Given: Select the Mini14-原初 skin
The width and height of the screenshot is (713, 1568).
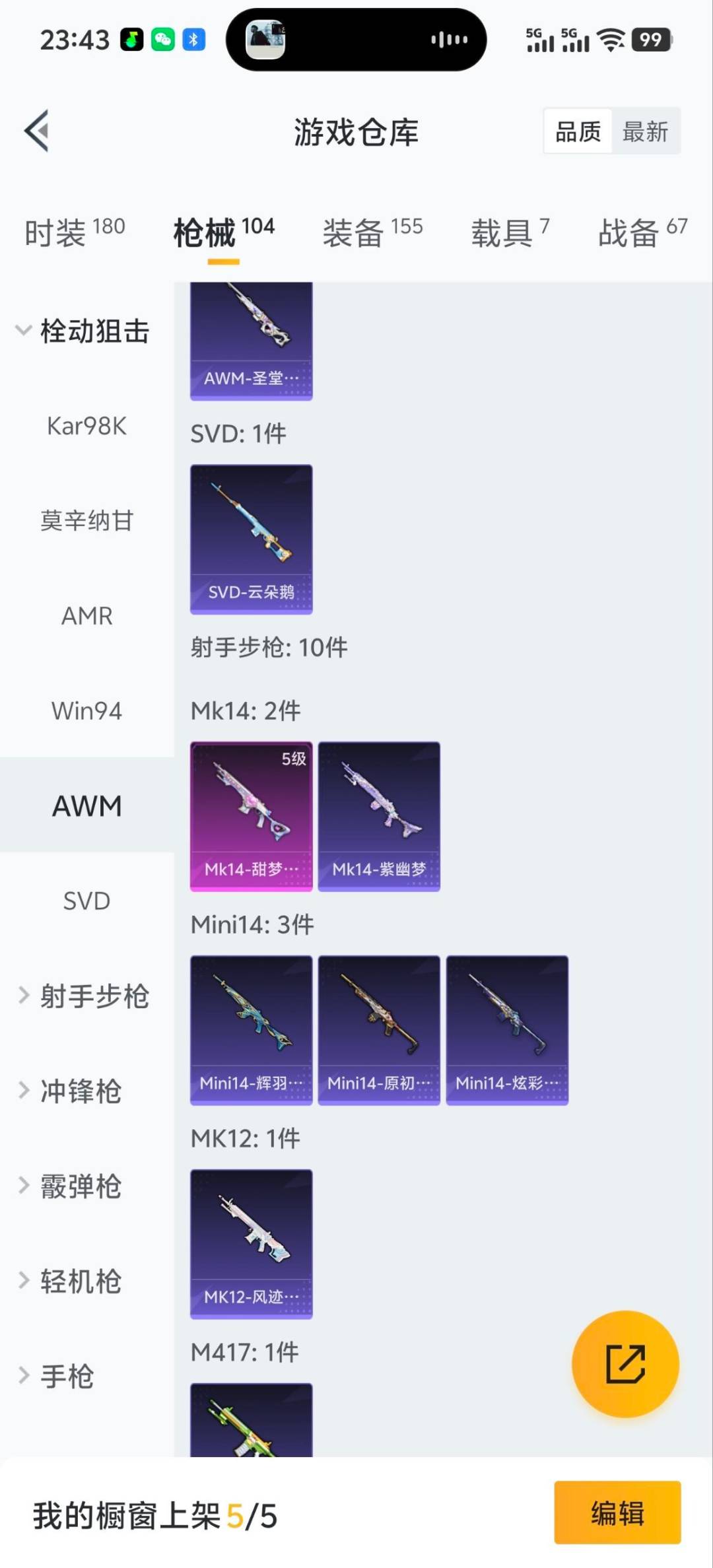Looking at the screenshot, I should [379, 1028].
